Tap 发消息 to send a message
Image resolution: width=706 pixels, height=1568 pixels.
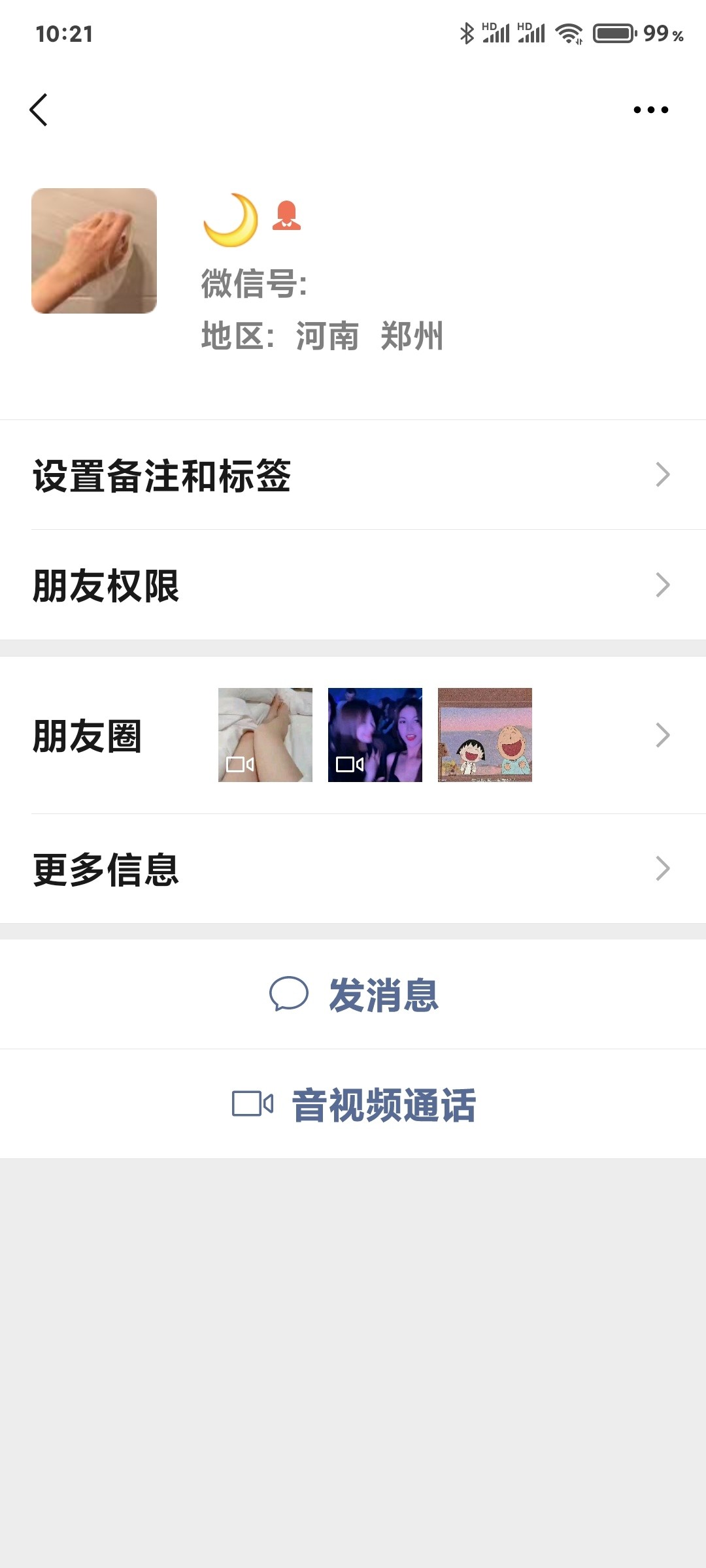[353, 995]
